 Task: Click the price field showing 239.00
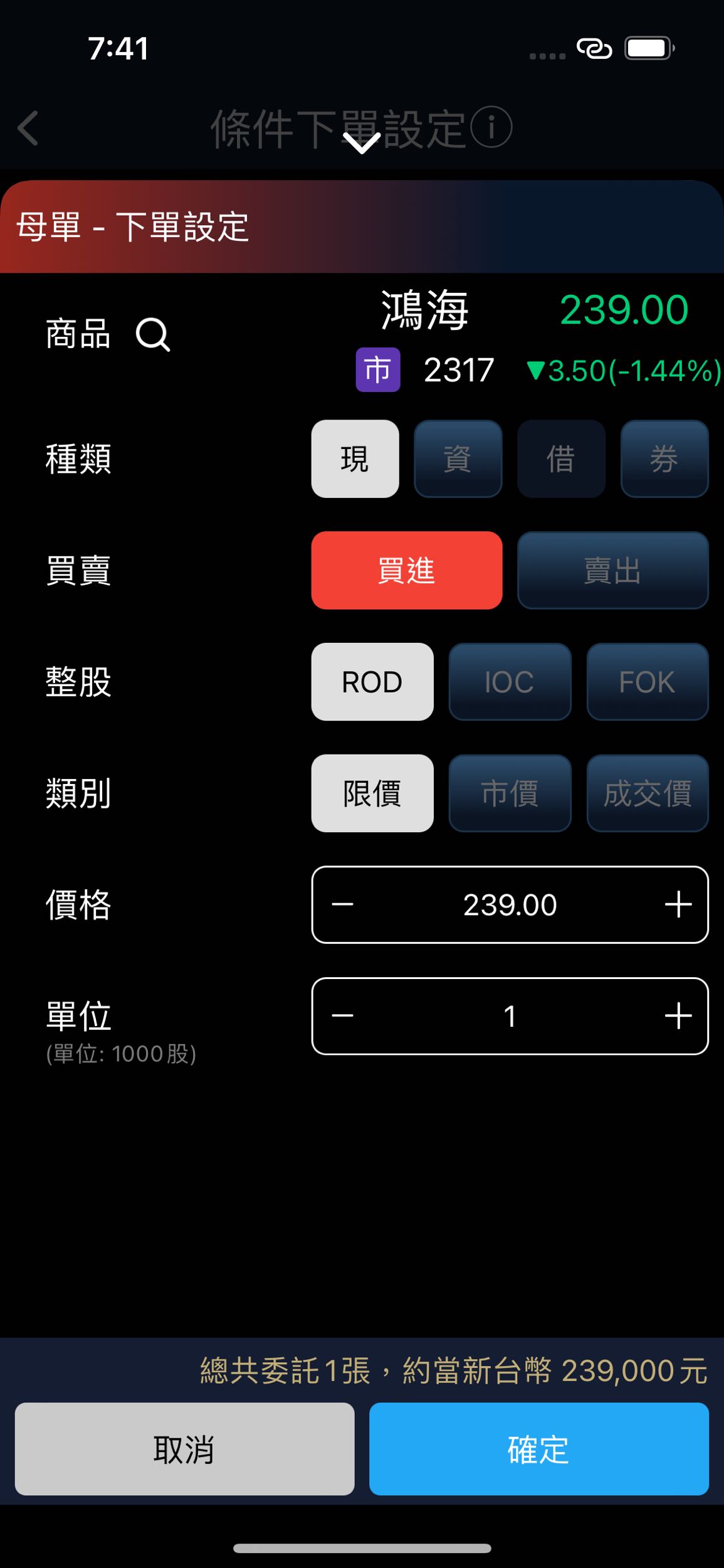510,905
